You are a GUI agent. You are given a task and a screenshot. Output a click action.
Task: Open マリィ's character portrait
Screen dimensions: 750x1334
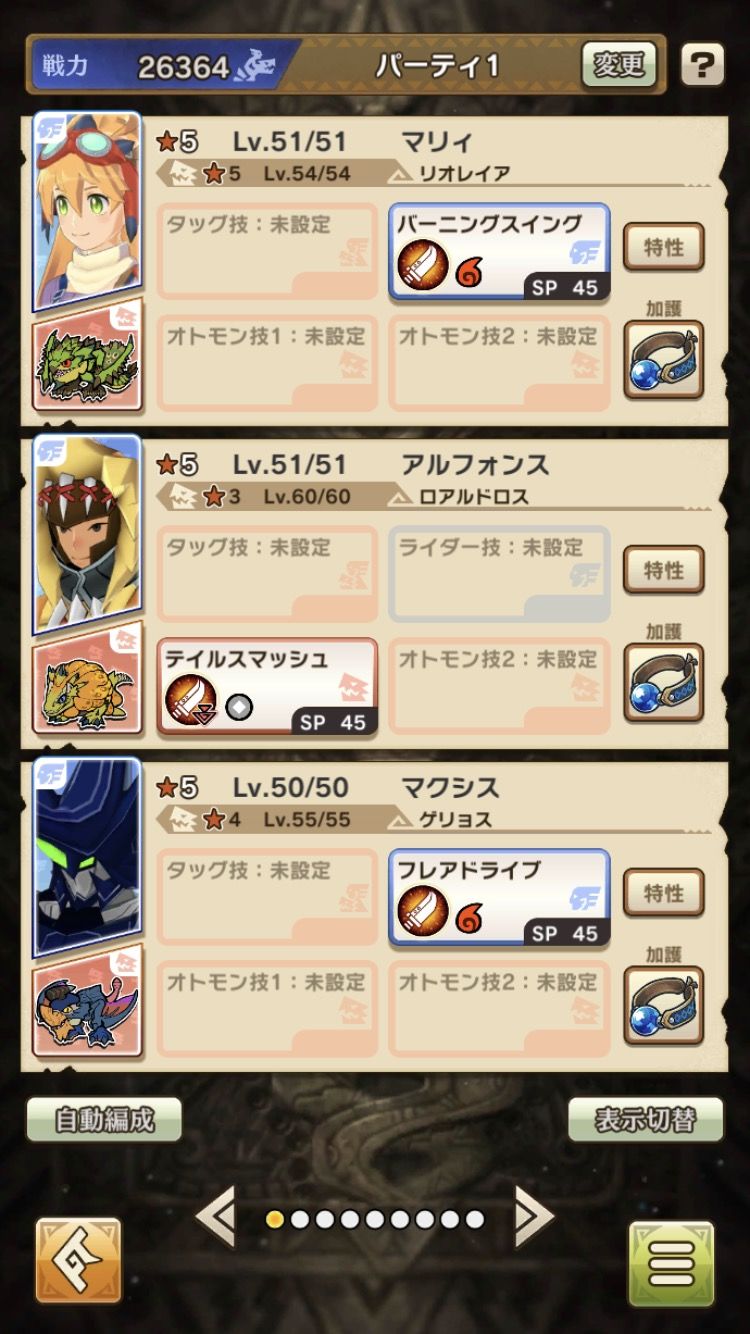coord(87,211)
